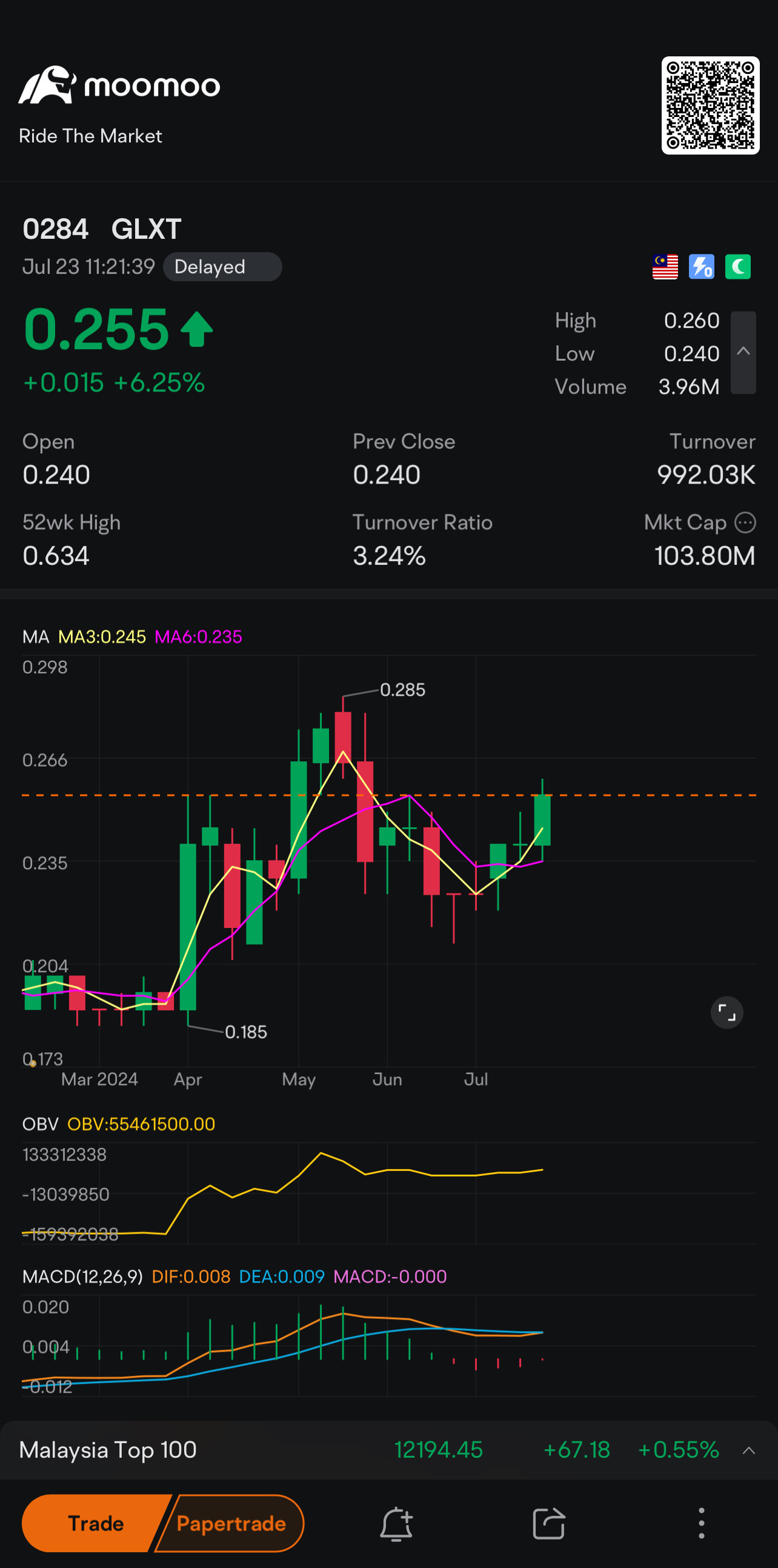Tap the Malaysia flag market icon
778x1568 pixels.
(x=665, y=267)
